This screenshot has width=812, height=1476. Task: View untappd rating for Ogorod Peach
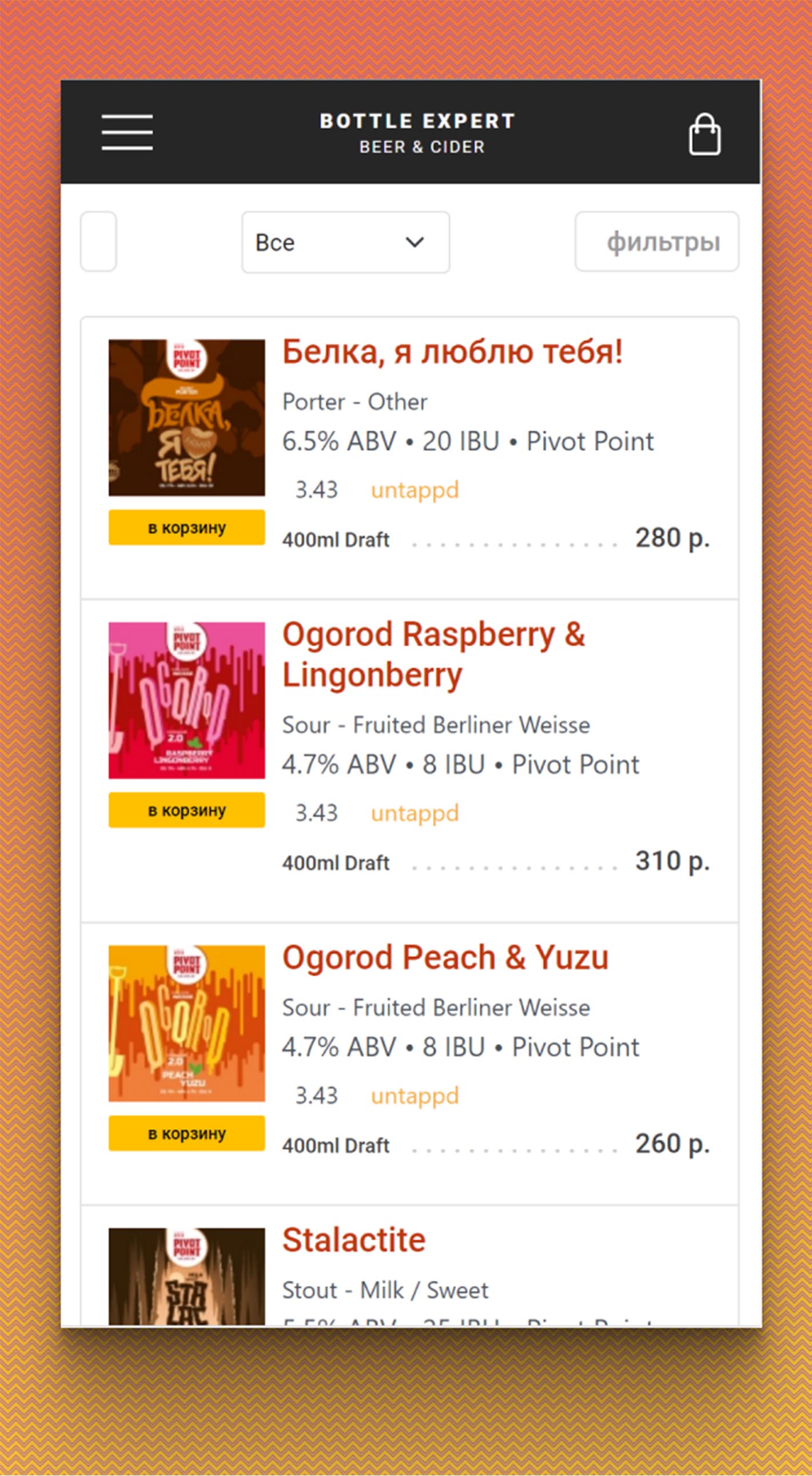pyautogui.click(x=415, y=1096)
